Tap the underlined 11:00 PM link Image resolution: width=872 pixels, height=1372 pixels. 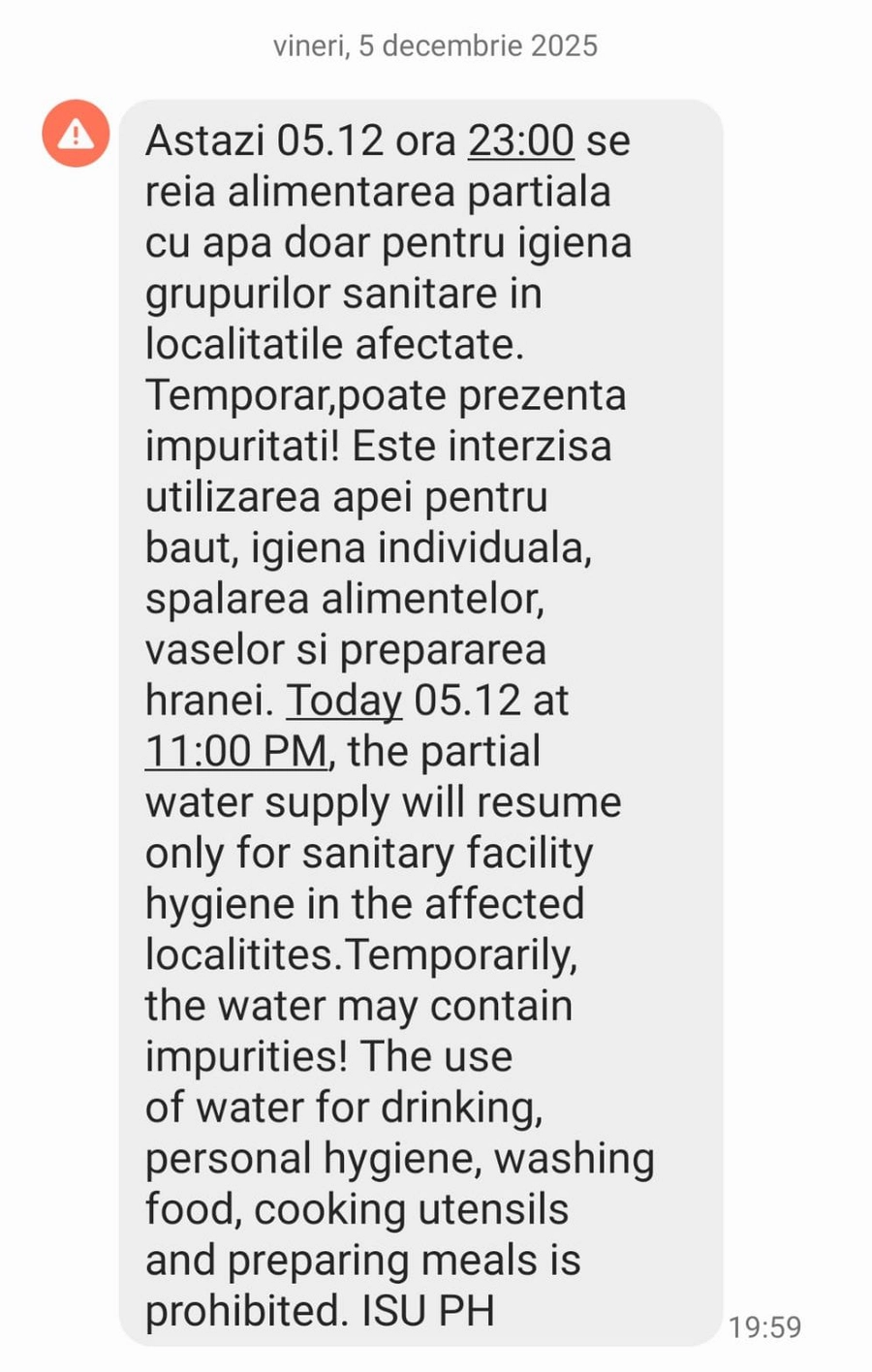coord(235,751)
